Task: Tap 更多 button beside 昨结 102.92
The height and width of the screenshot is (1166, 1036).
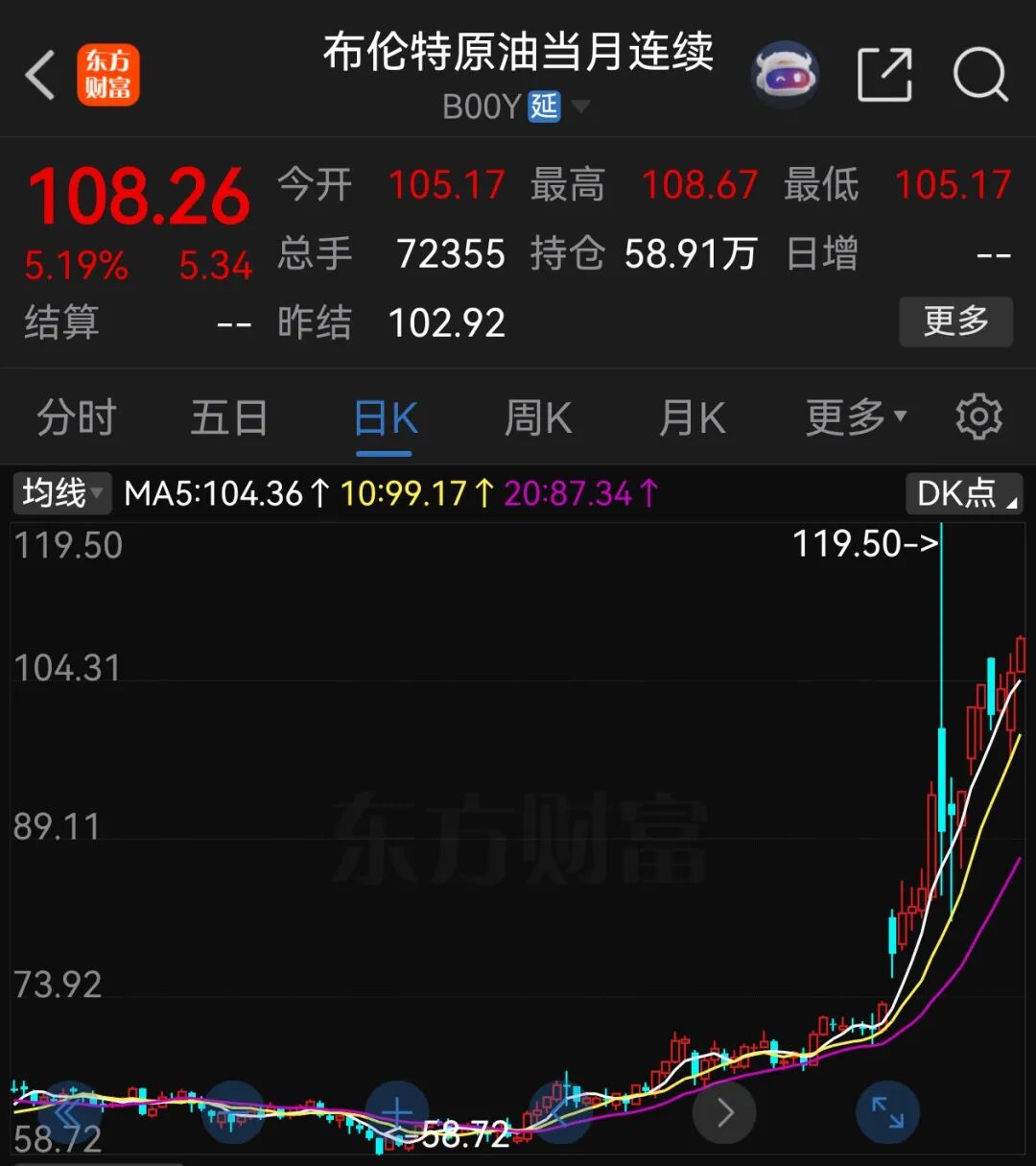Action: (954, 321)
